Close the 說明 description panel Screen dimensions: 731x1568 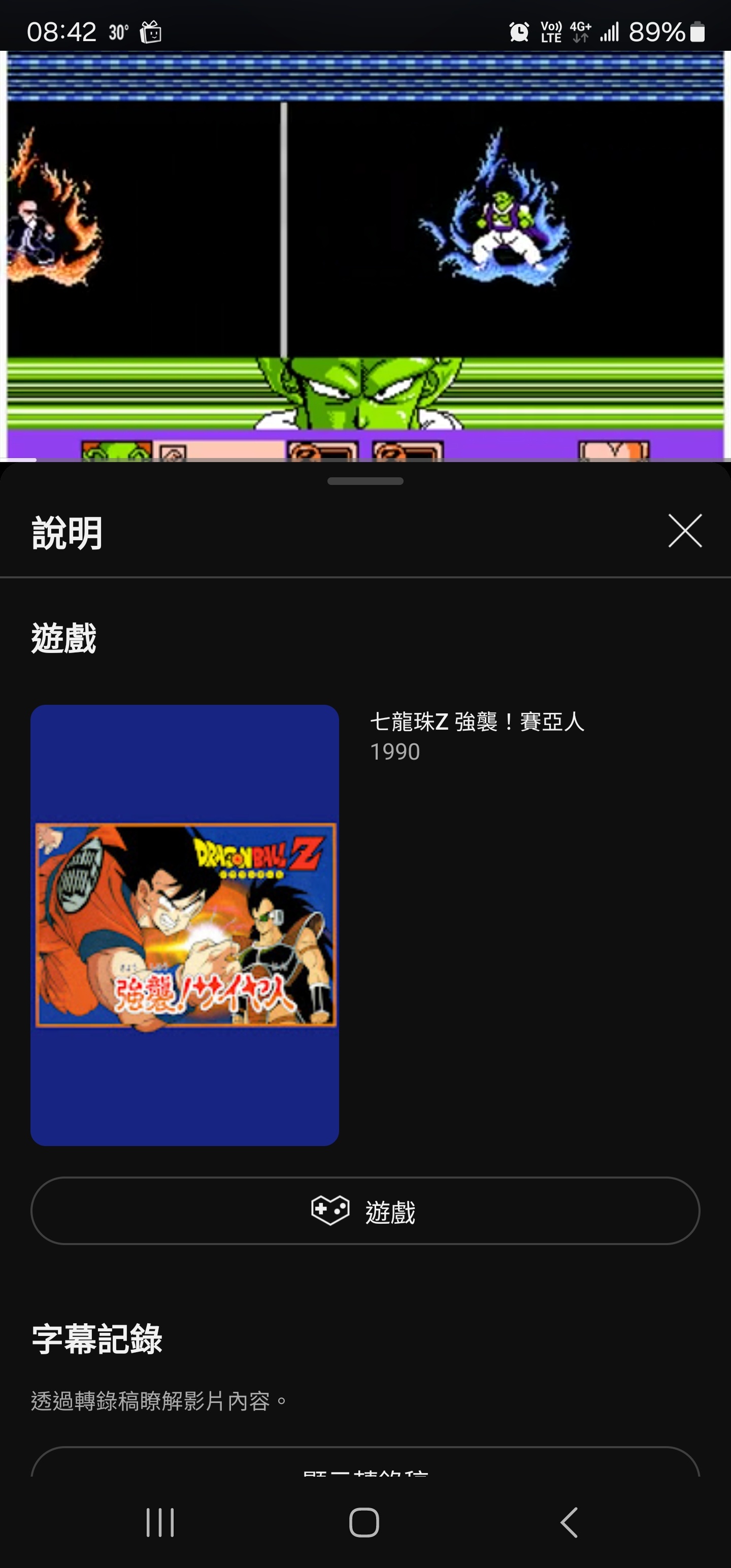pyautogui.click(x=685, y=531)
